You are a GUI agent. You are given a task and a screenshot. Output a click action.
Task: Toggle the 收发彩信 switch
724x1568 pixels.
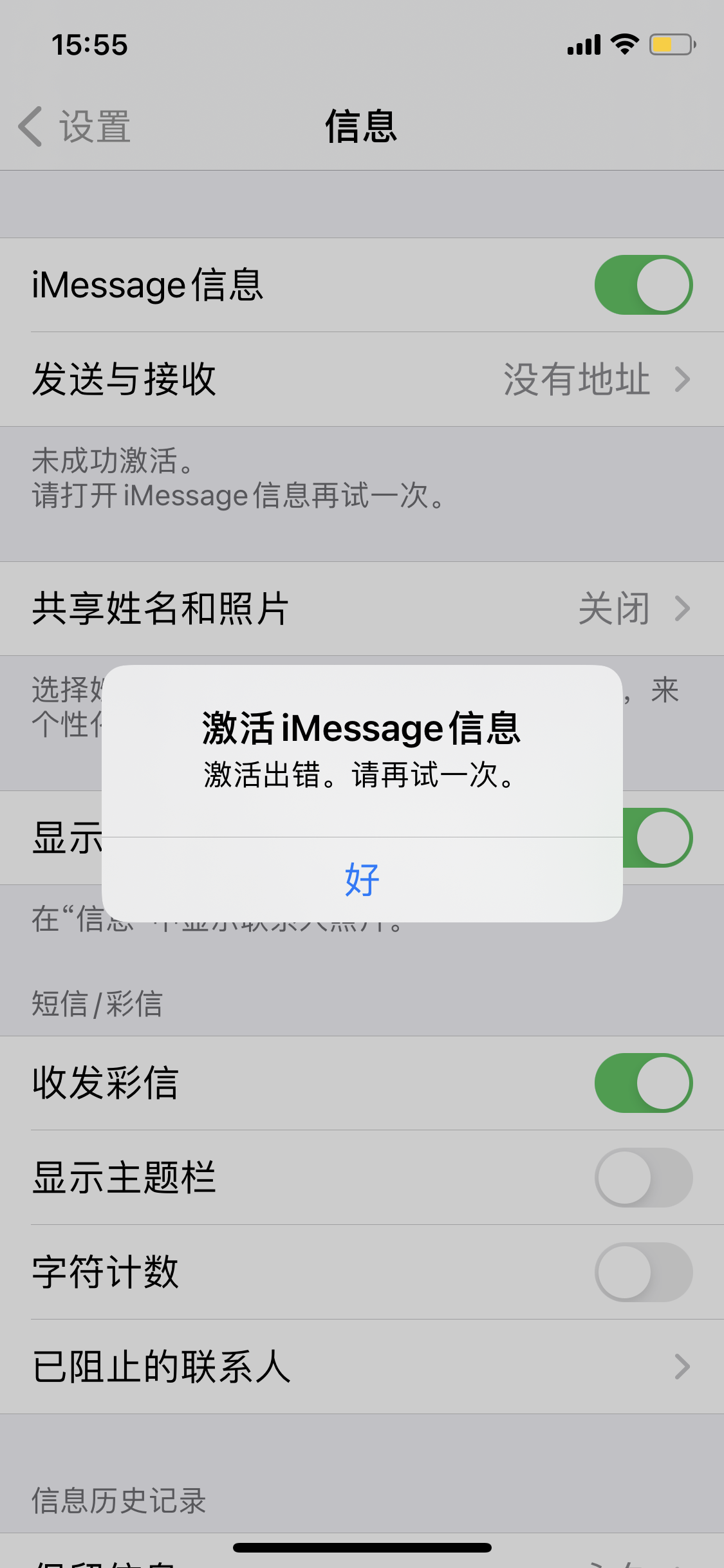[x=643, y=1083]
